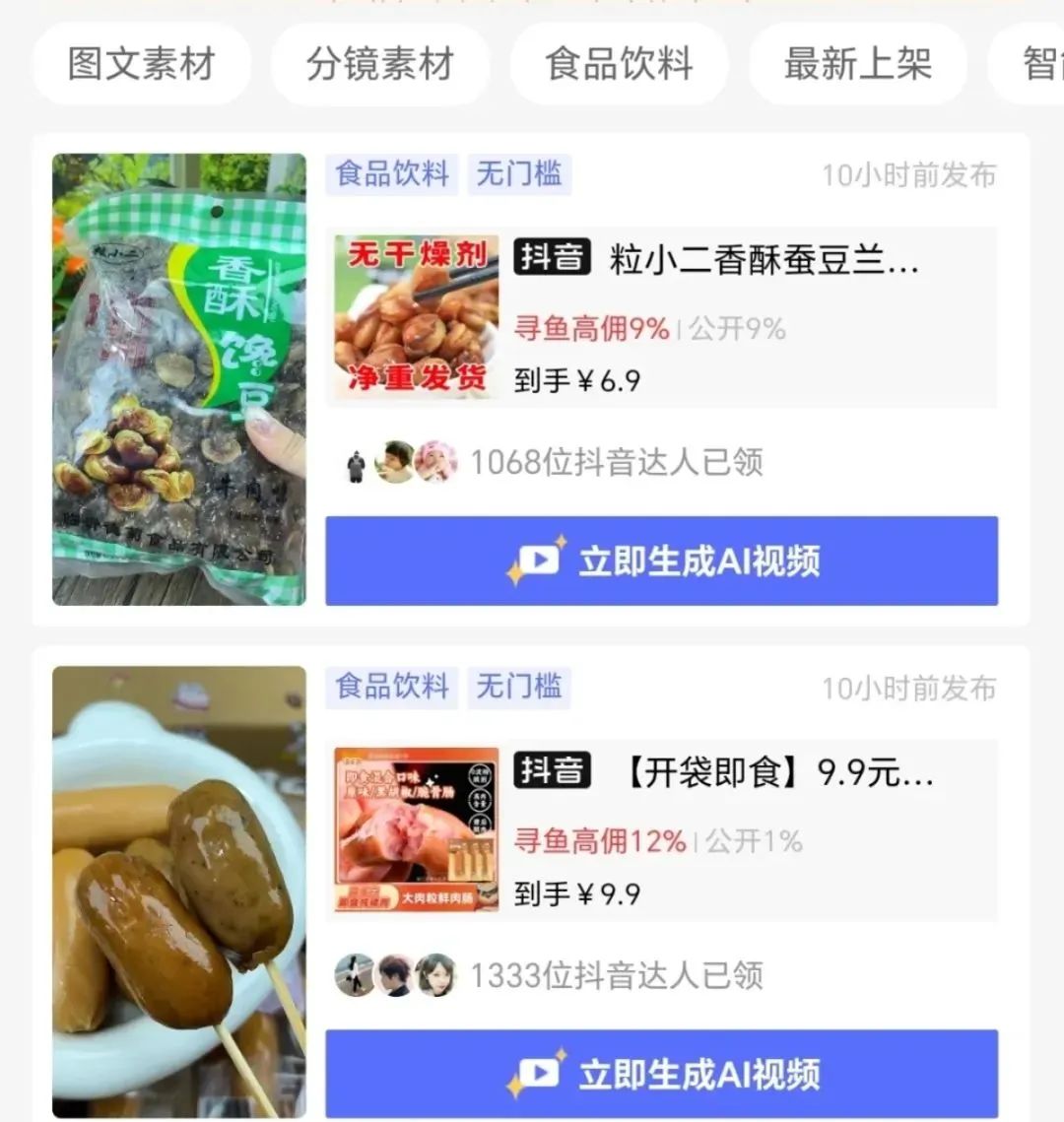Switch to the 分镜素材 tab
This screenshot has width=1064, height=1122.
[x=381, y=63]
